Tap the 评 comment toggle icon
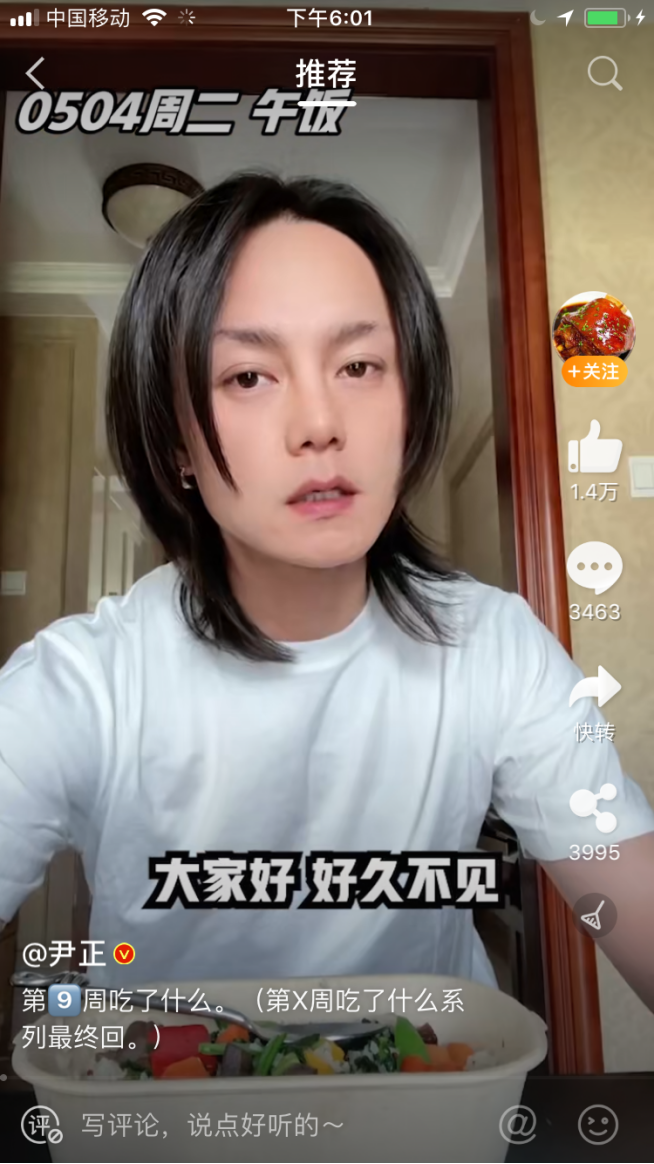Image resolution: width=654 pixels, height=1164 pixels. coord(40,1125)
